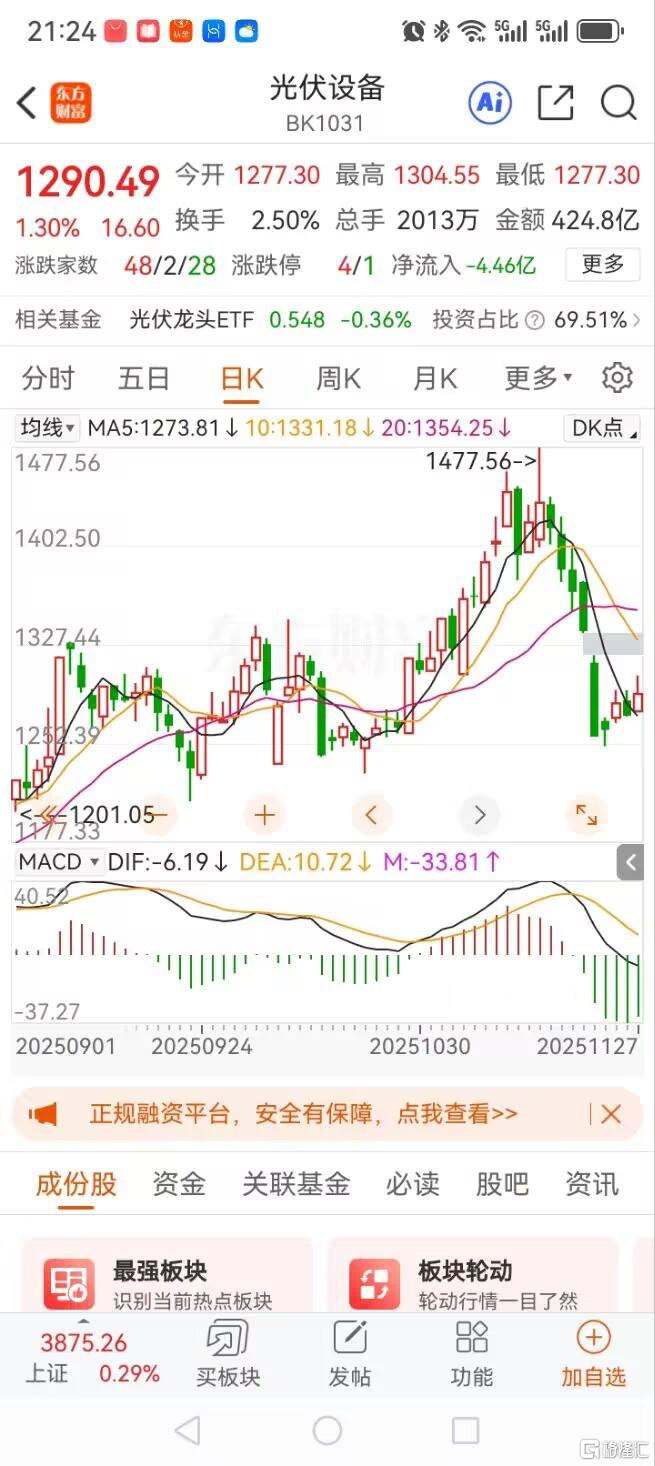
Task: Change the MACD indicator dropdown
Action: pyautogui.click(x=60, y=861)
